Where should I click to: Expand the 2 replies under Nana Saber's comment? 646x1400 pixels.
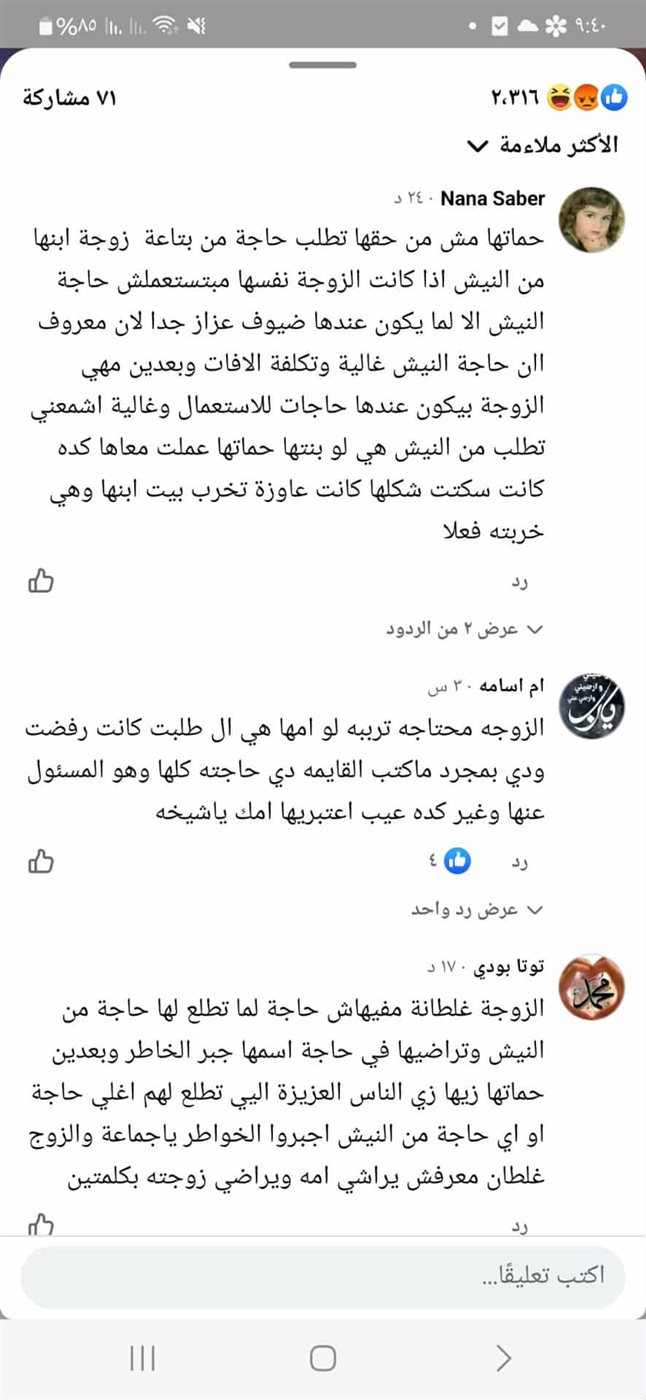[x=465, y=629]
